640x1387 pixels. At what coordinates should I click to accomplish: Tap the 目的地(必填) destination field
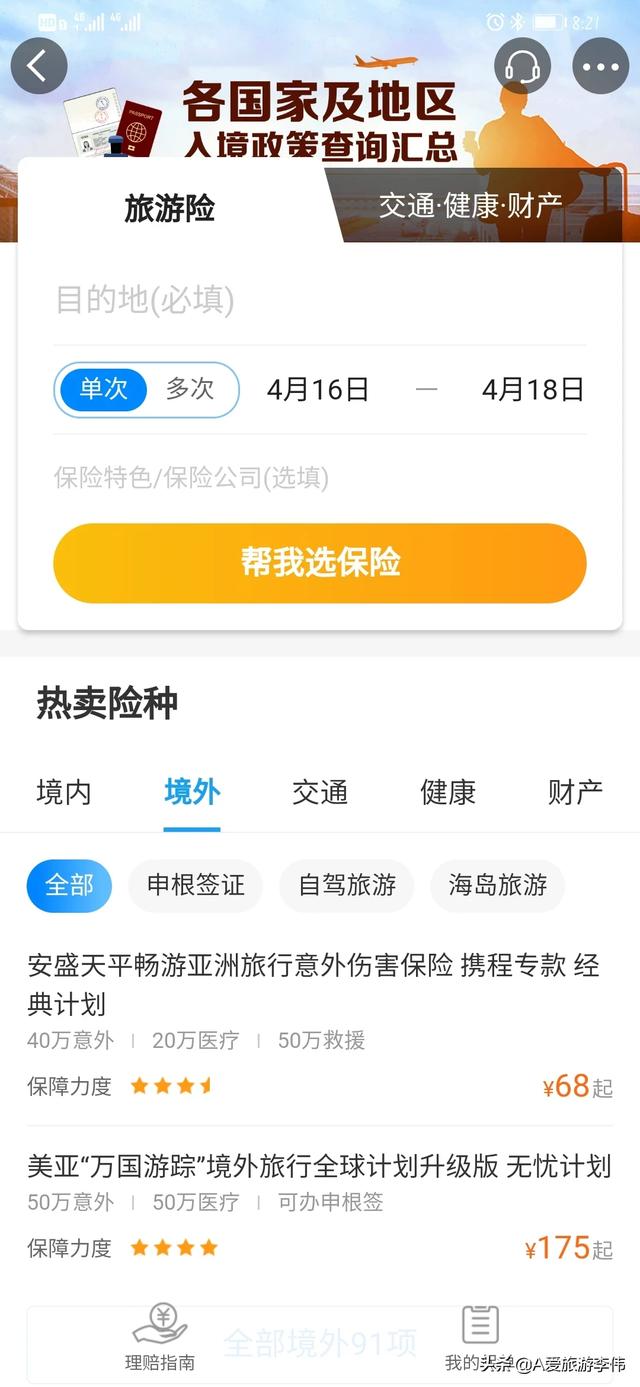click(320, 300)
